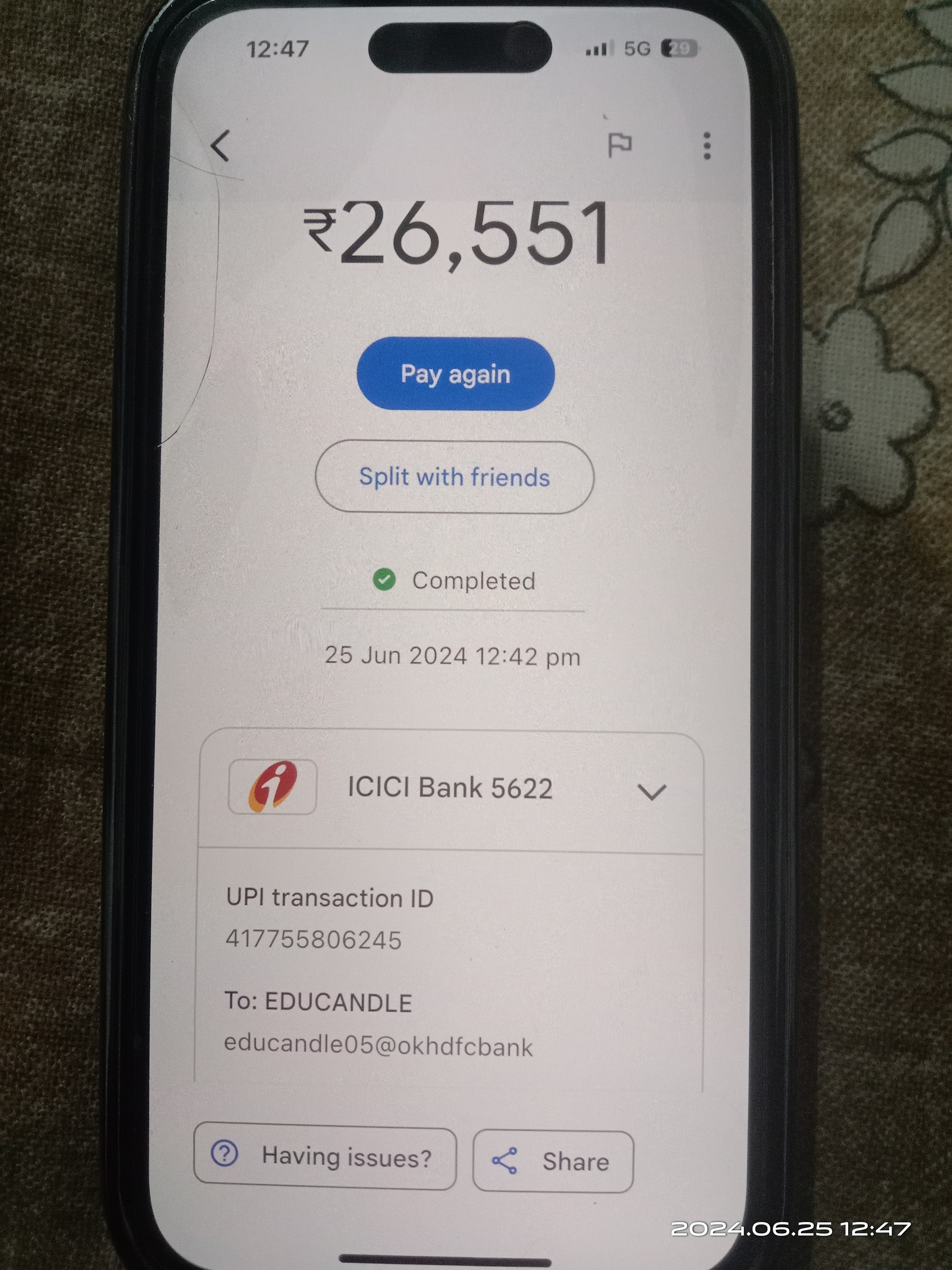
Task: Go back using the back arrow
Action: point(220,145)
